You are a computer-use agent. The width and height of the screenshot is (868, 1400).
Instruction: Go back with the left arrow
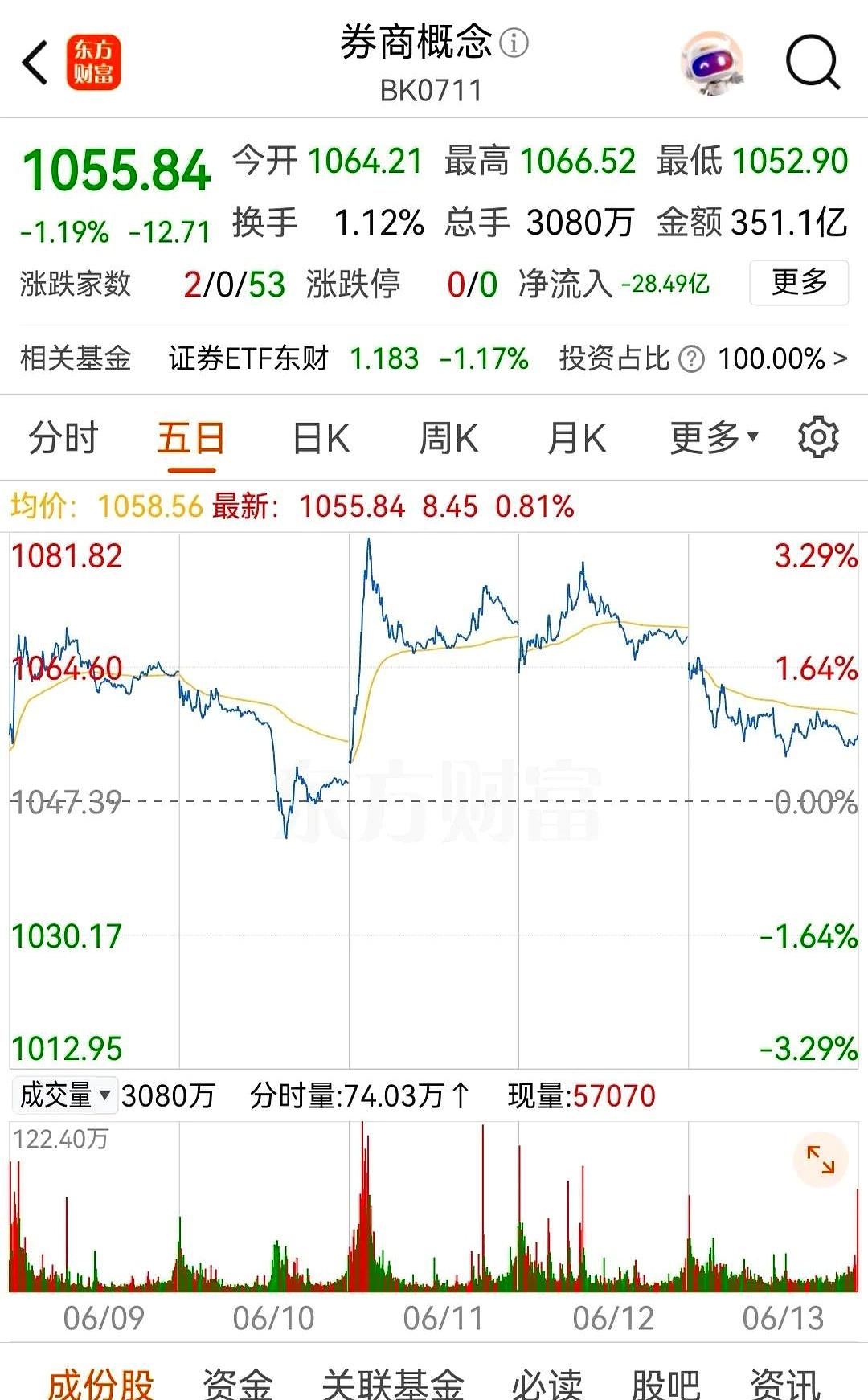35,63
